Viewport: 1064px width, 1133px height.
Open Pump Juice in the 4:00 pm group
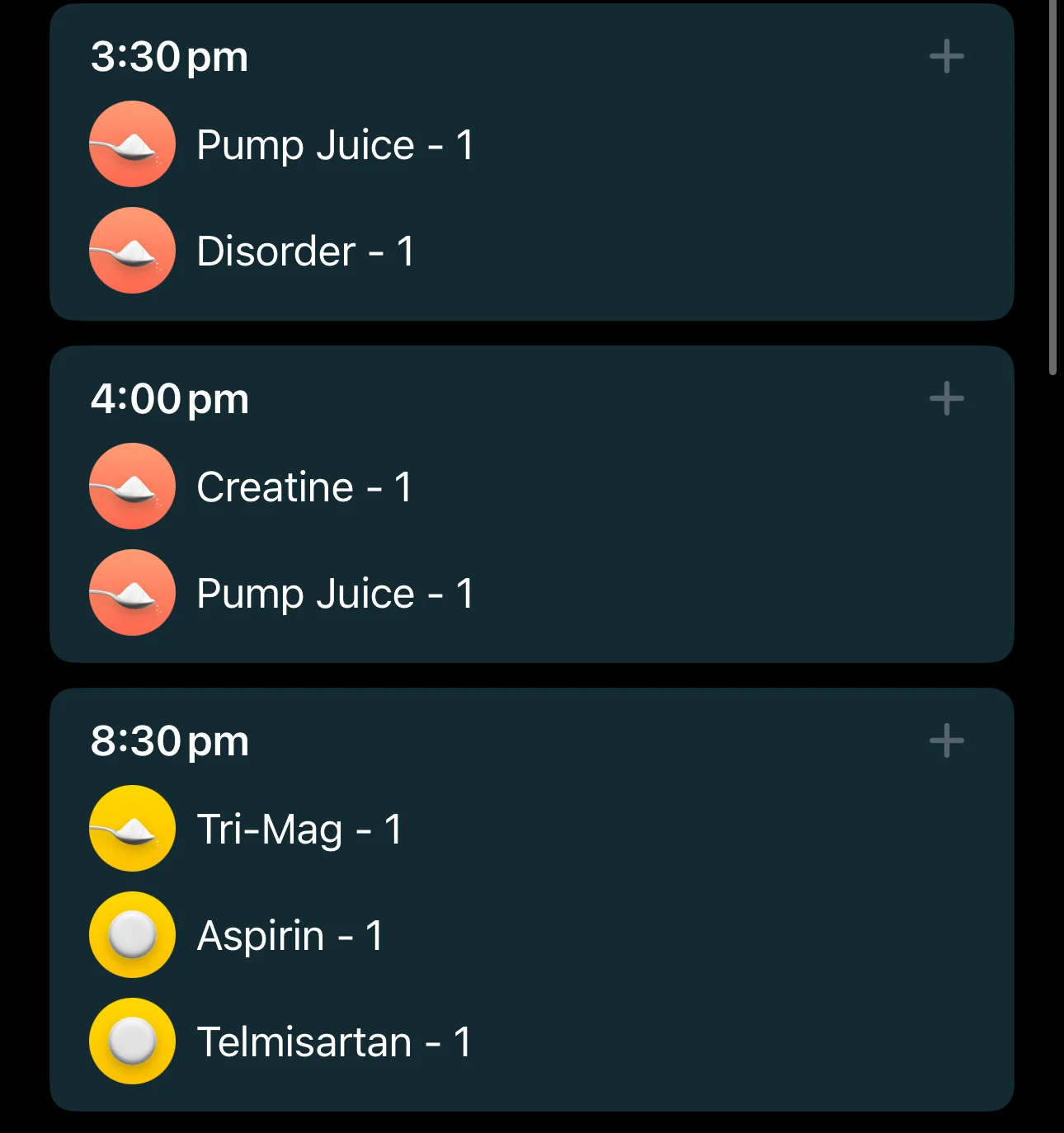[334, 594]
